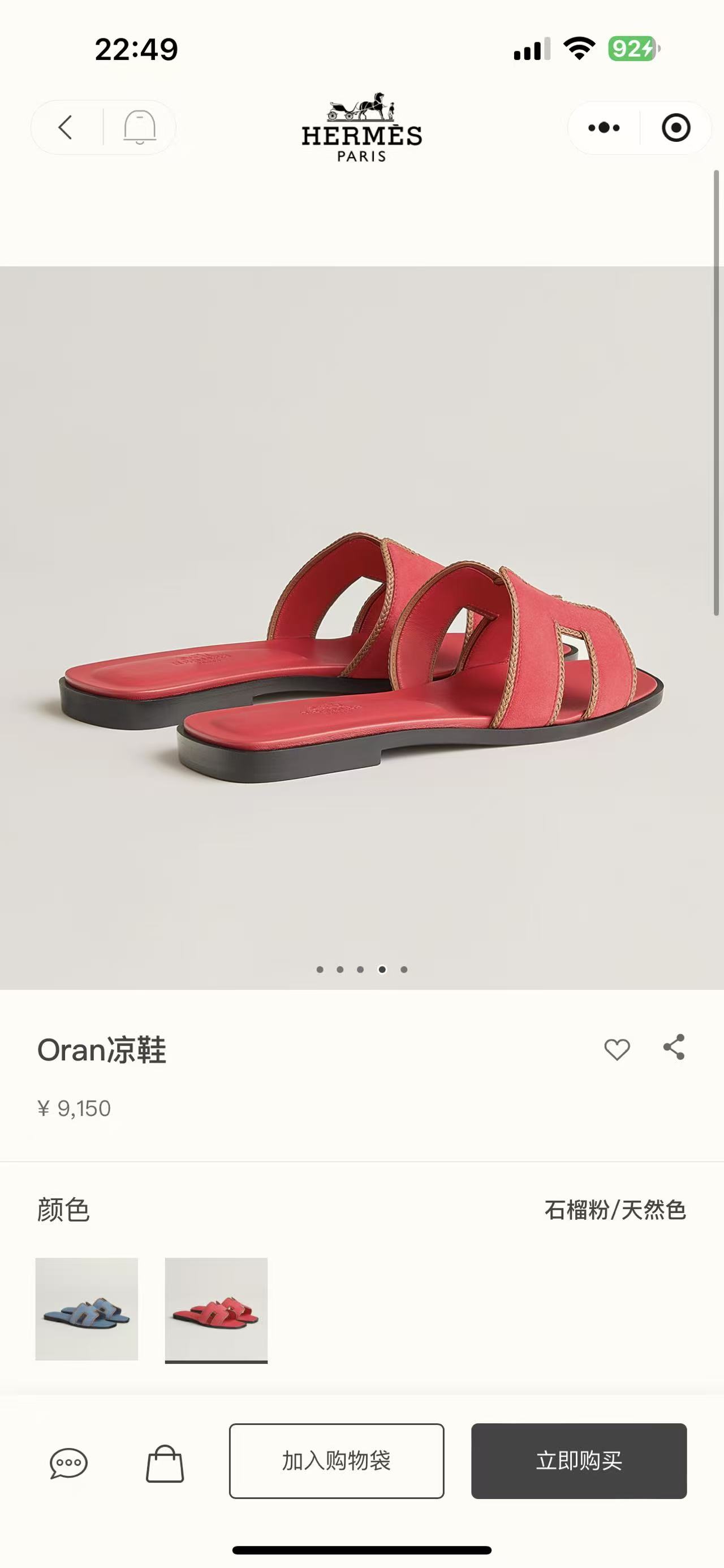The height and width of the screenshot is (1568, 724).
Task: Select the pink/red color swatch
Action: pyautogui.click(x=216, y=1309)
